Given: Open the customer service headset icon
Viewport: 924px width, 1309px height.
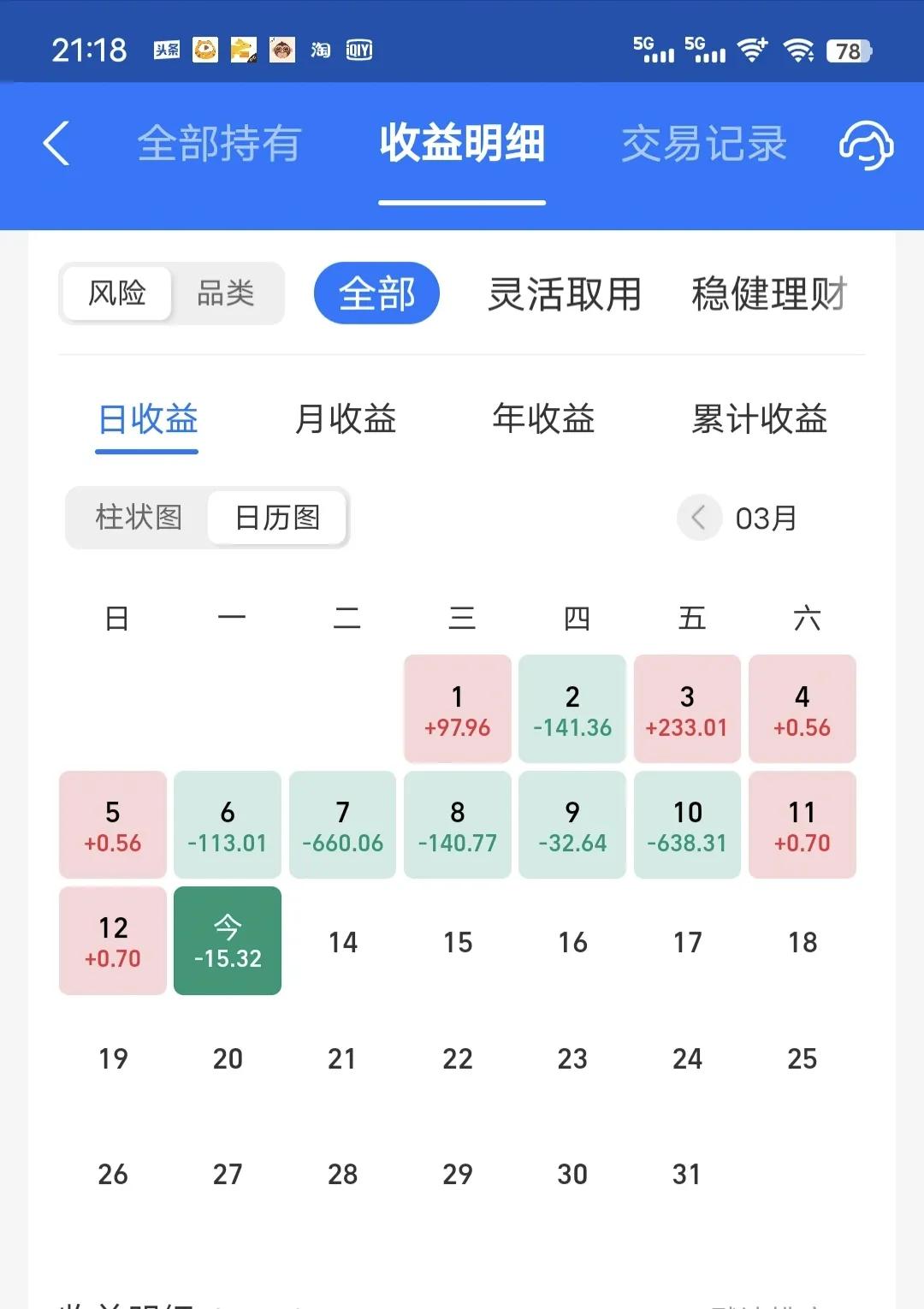Looking at the screenshot, I should click(x=866, y=144).
